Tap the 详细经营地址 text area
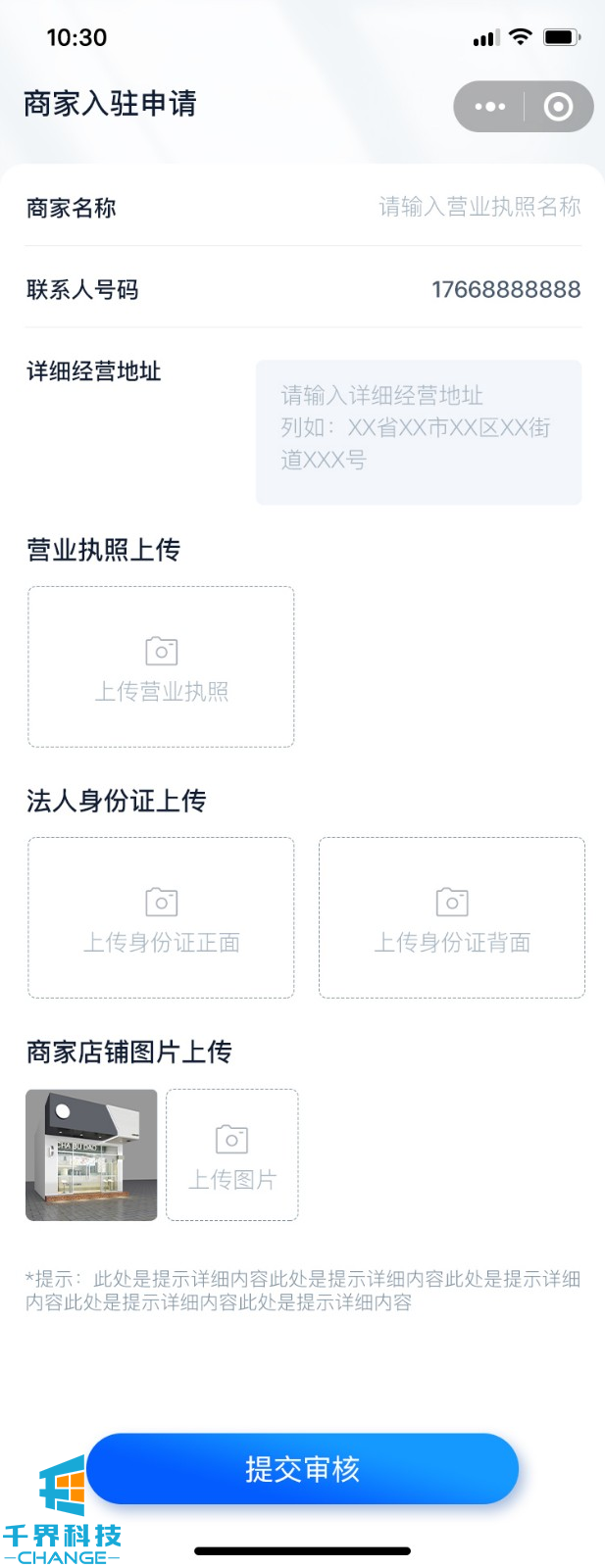Screen dimensions: 605x1568 click(x=419, y=432)
